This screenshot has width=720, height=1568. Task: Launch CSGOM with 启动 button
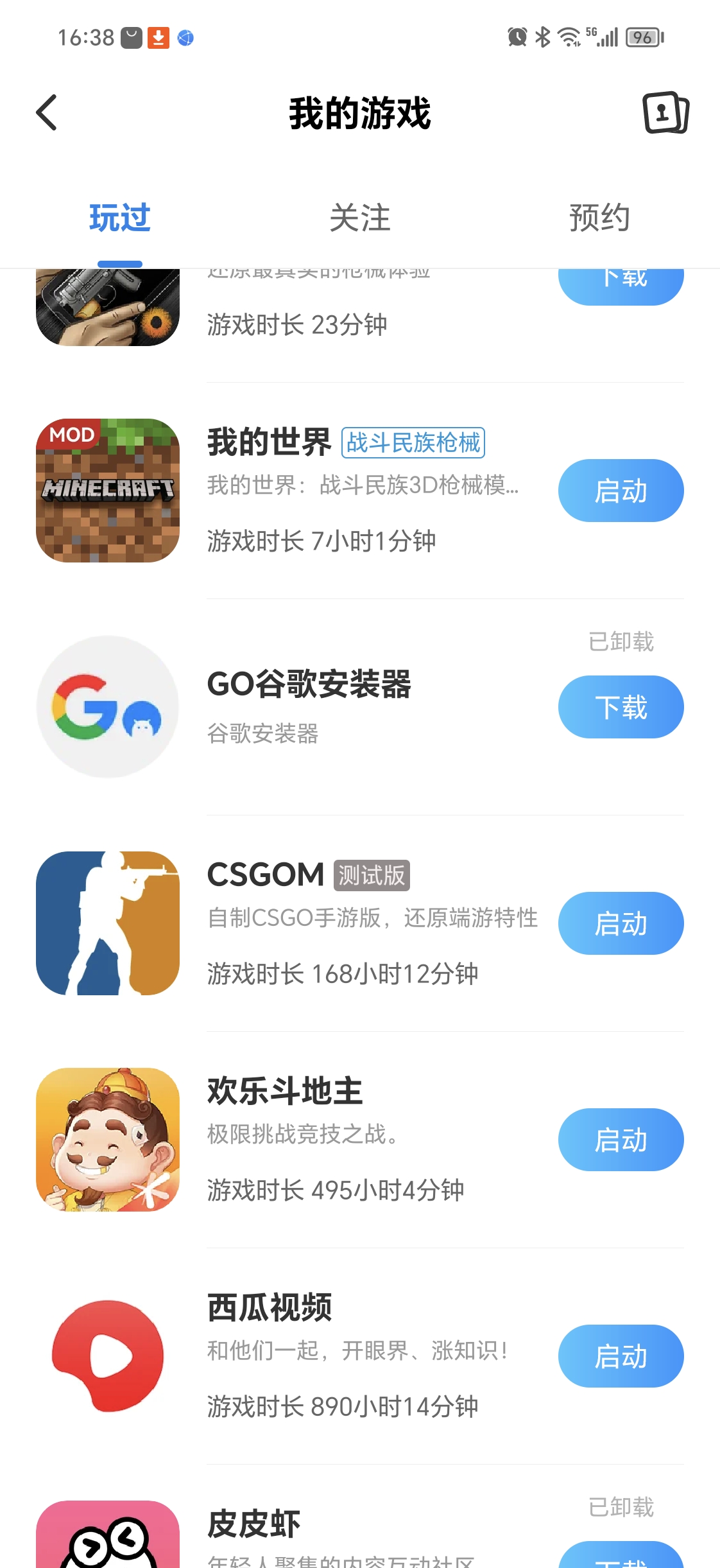621,923
